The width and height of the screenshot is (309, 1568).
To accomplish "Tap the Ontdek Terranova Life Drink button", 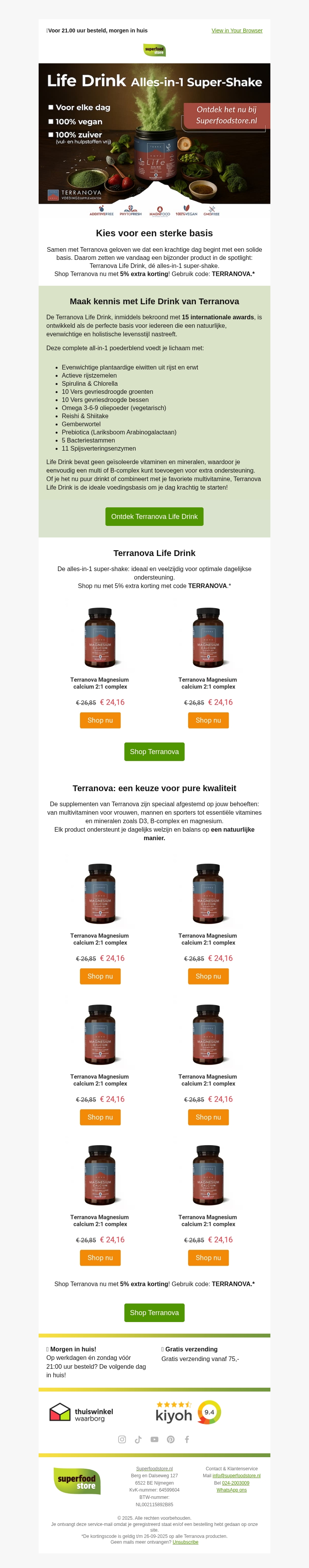I will point(154,516).
